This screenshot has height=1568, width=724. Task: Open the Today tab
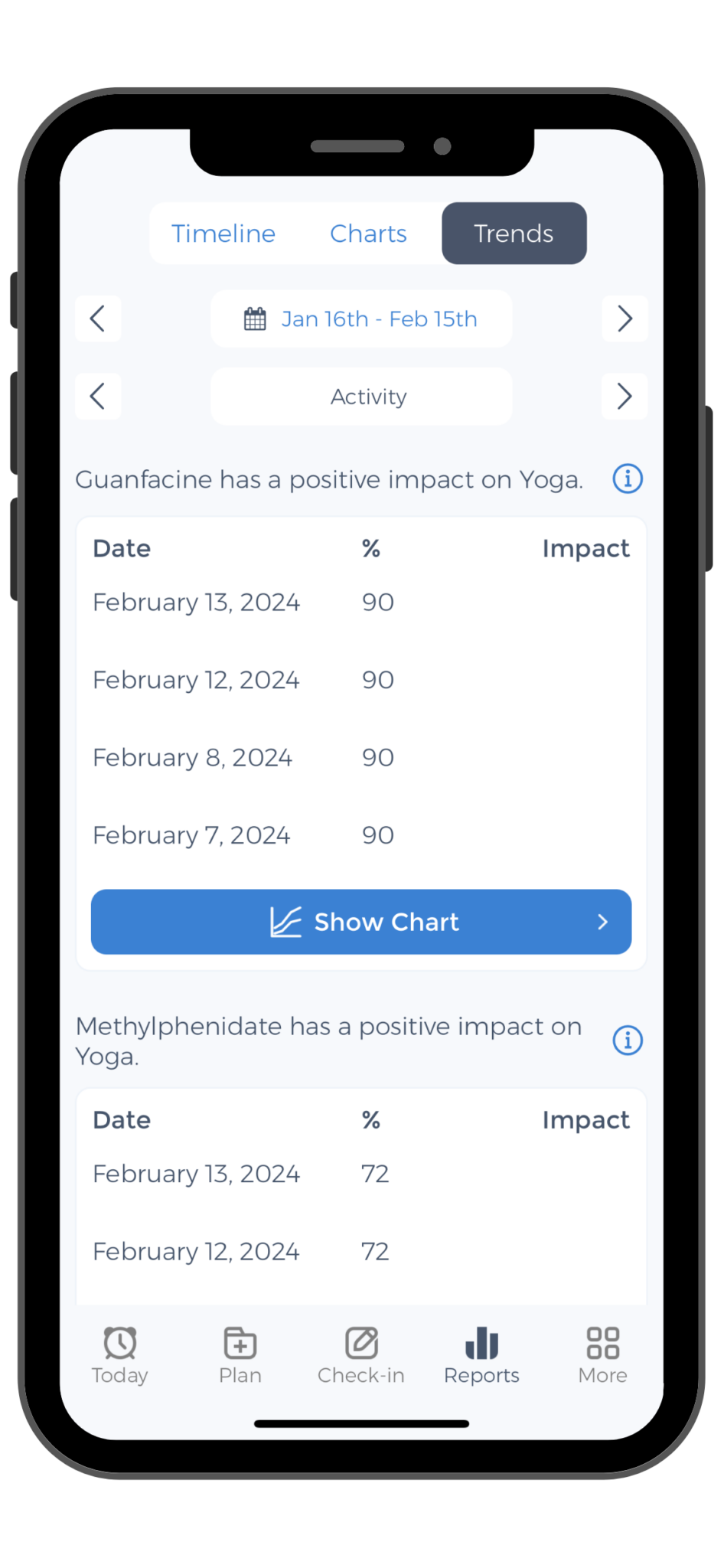120,1356
